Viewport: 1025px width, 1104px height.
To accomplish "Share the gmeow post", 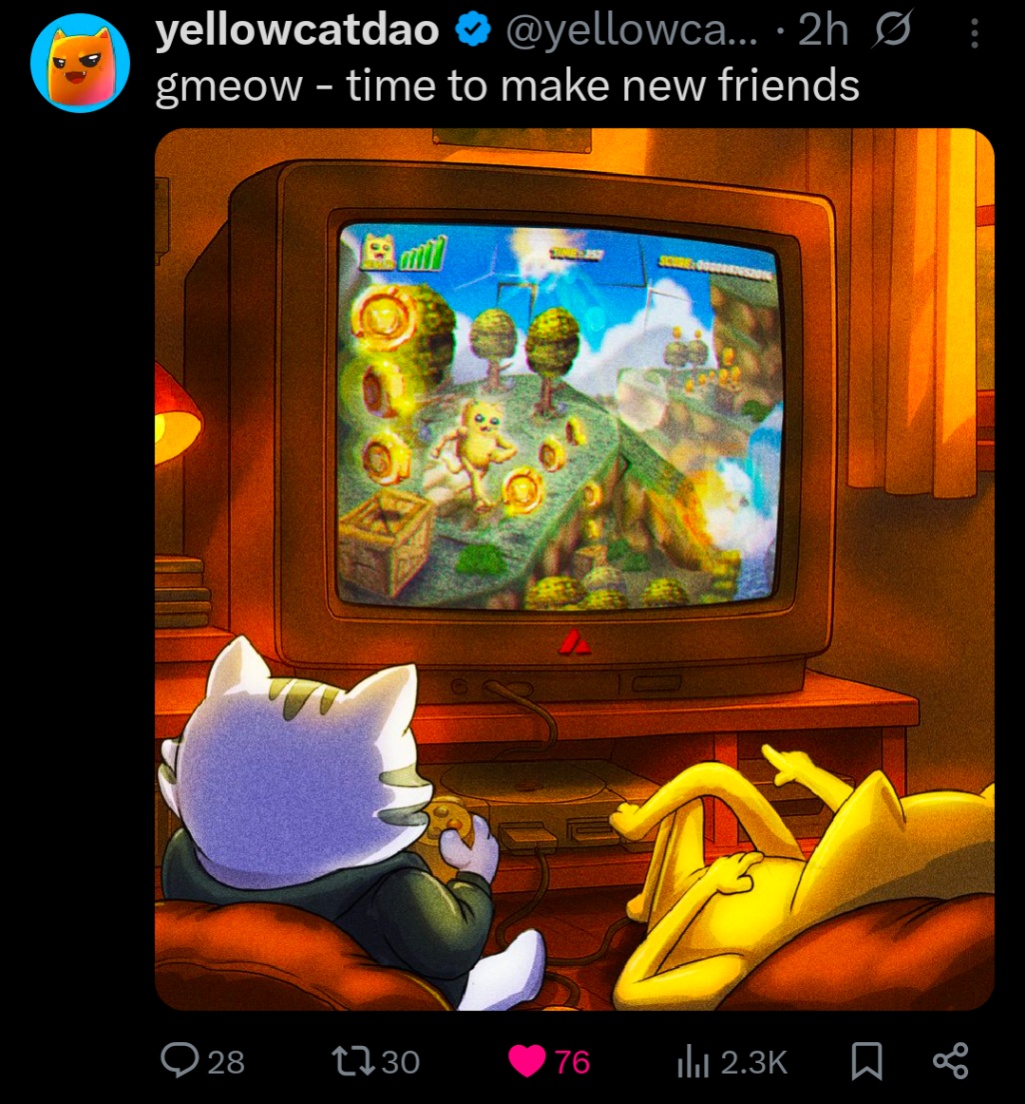I will coord(950,1061).
